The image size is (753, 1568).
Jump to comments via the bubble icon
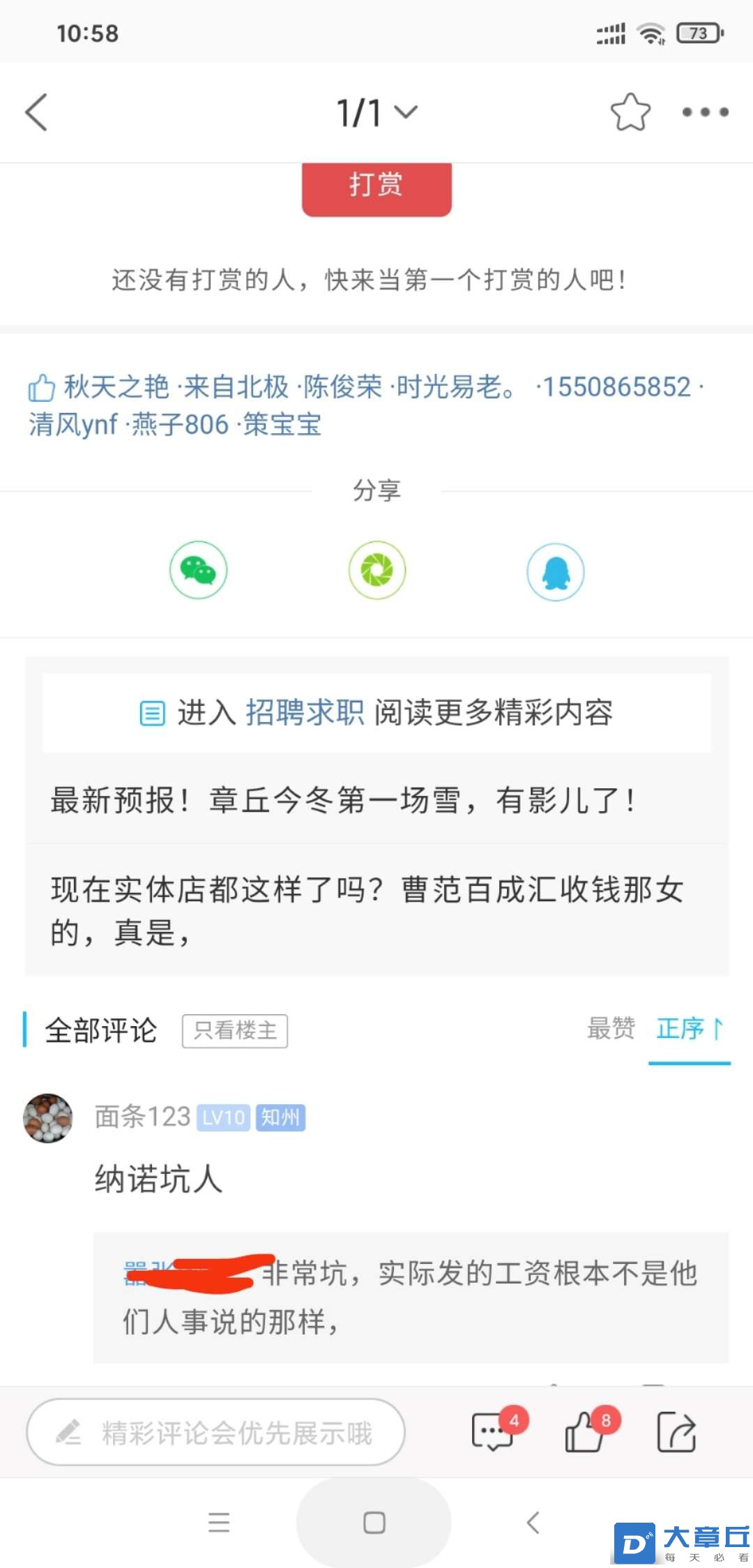point(493,1432)
